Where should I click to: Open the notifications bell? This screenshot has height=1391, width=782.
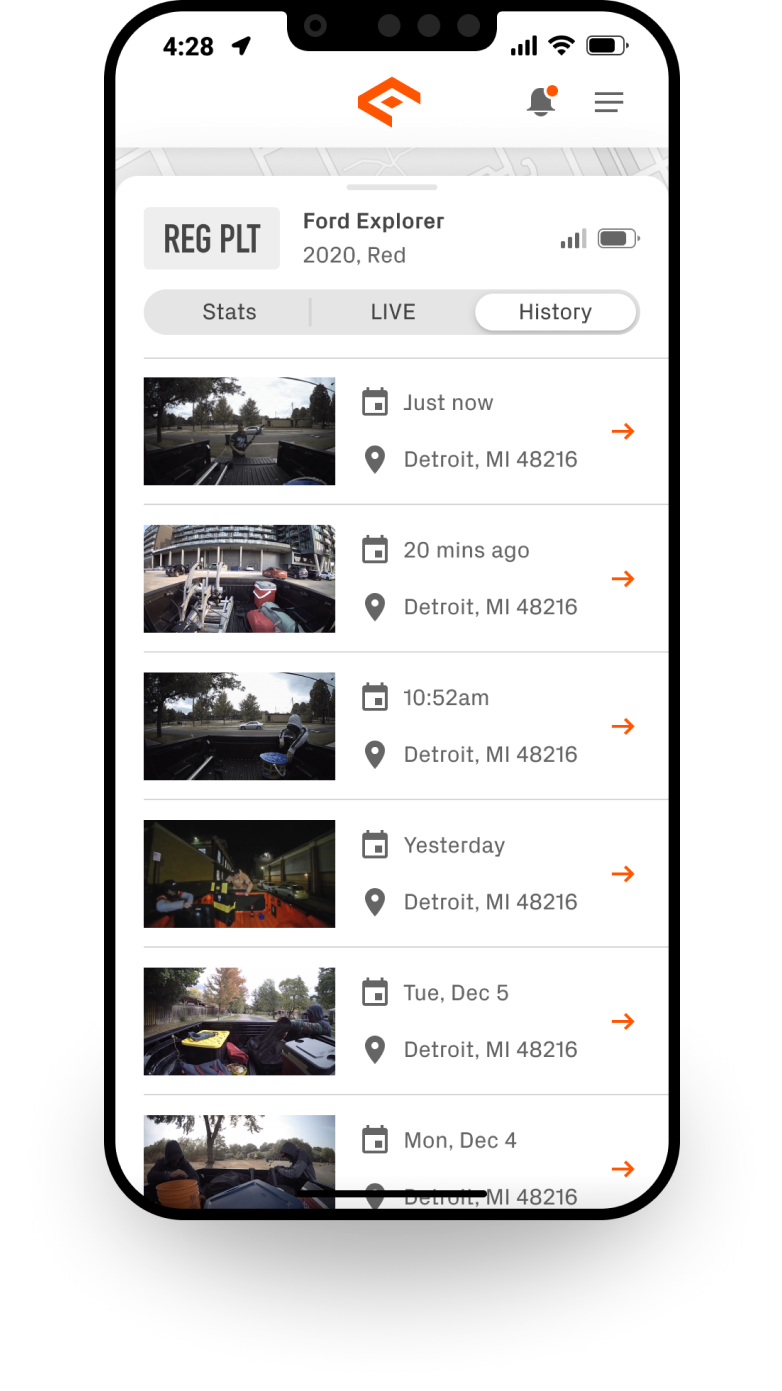(541, 102)
